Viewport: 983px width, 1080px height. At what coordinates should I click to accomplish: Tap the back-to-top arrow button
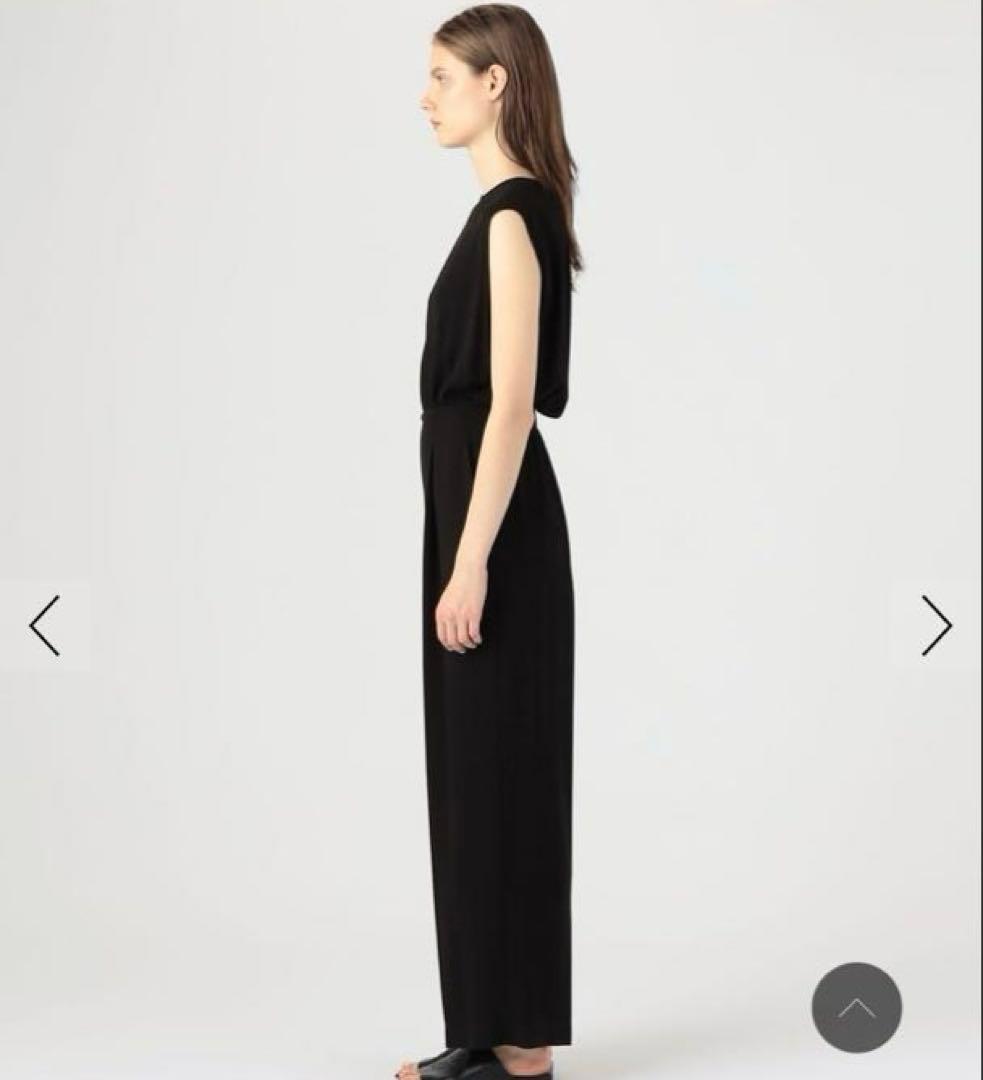click(856, 1007)
